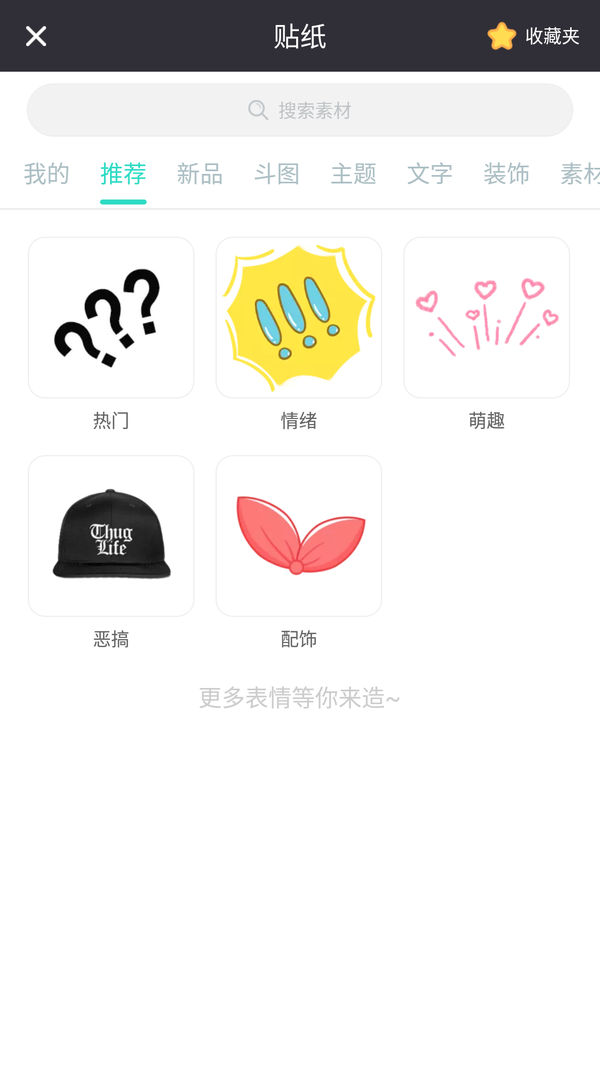Go to the 主题 tab

[x=353, y=174]
